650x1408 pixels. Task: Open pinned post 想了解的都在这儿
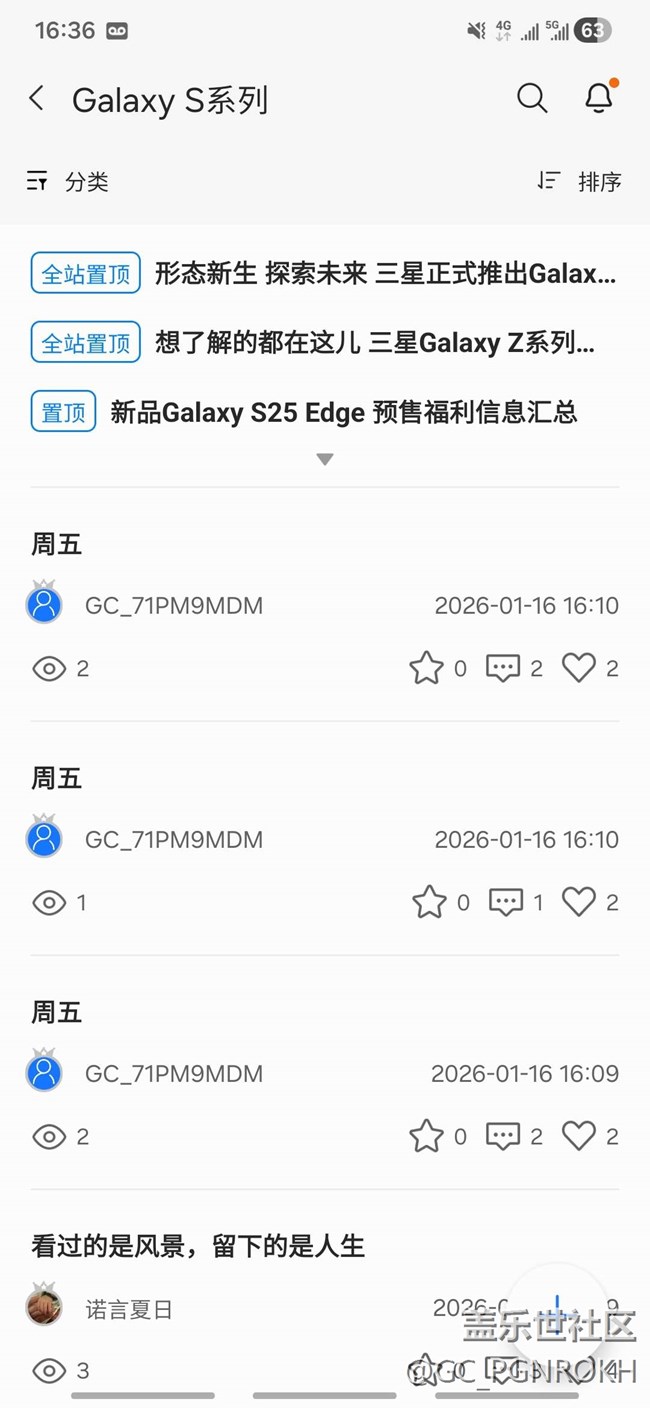tap(375, 343)
